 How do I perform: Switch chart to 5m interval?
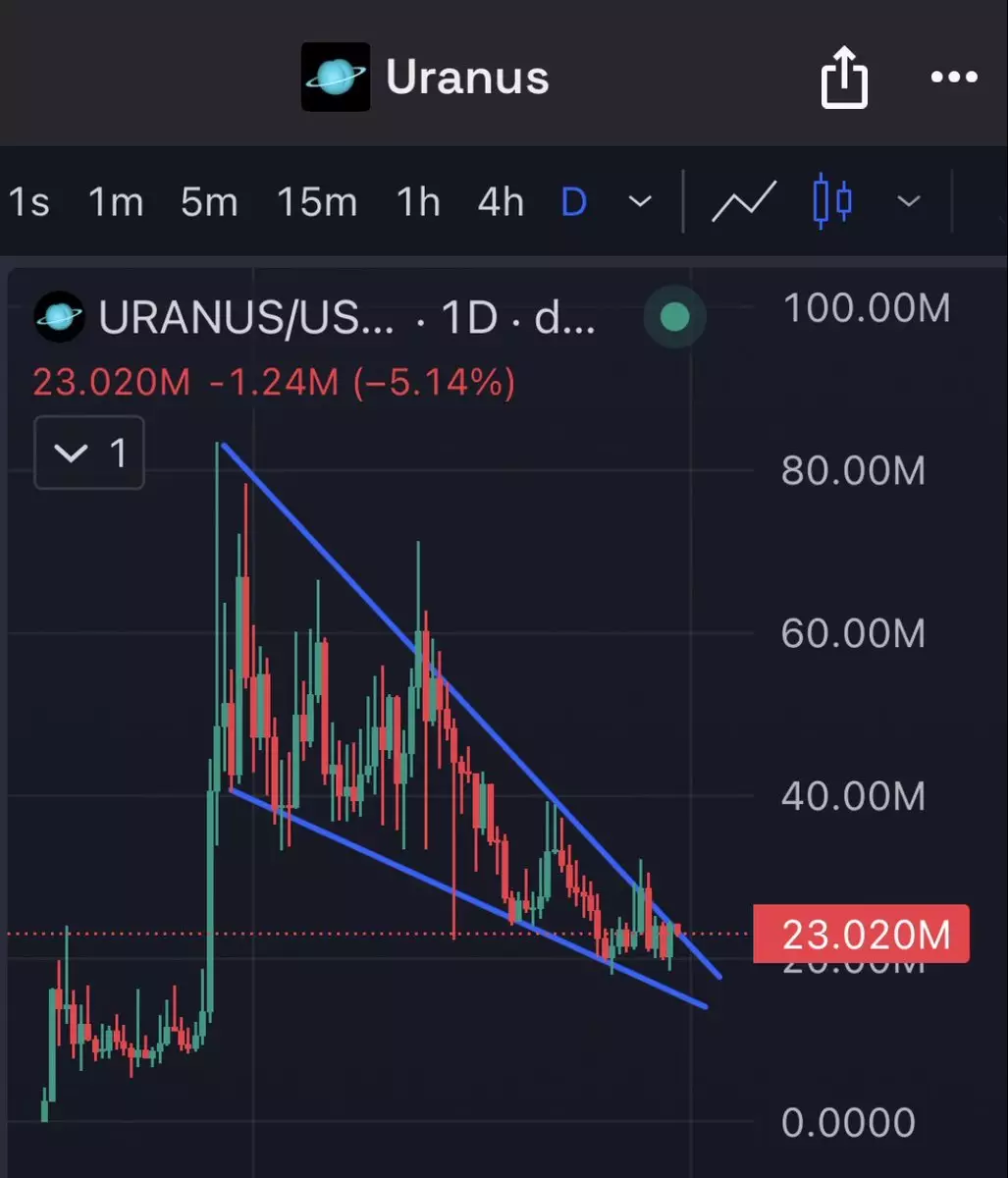209,202
